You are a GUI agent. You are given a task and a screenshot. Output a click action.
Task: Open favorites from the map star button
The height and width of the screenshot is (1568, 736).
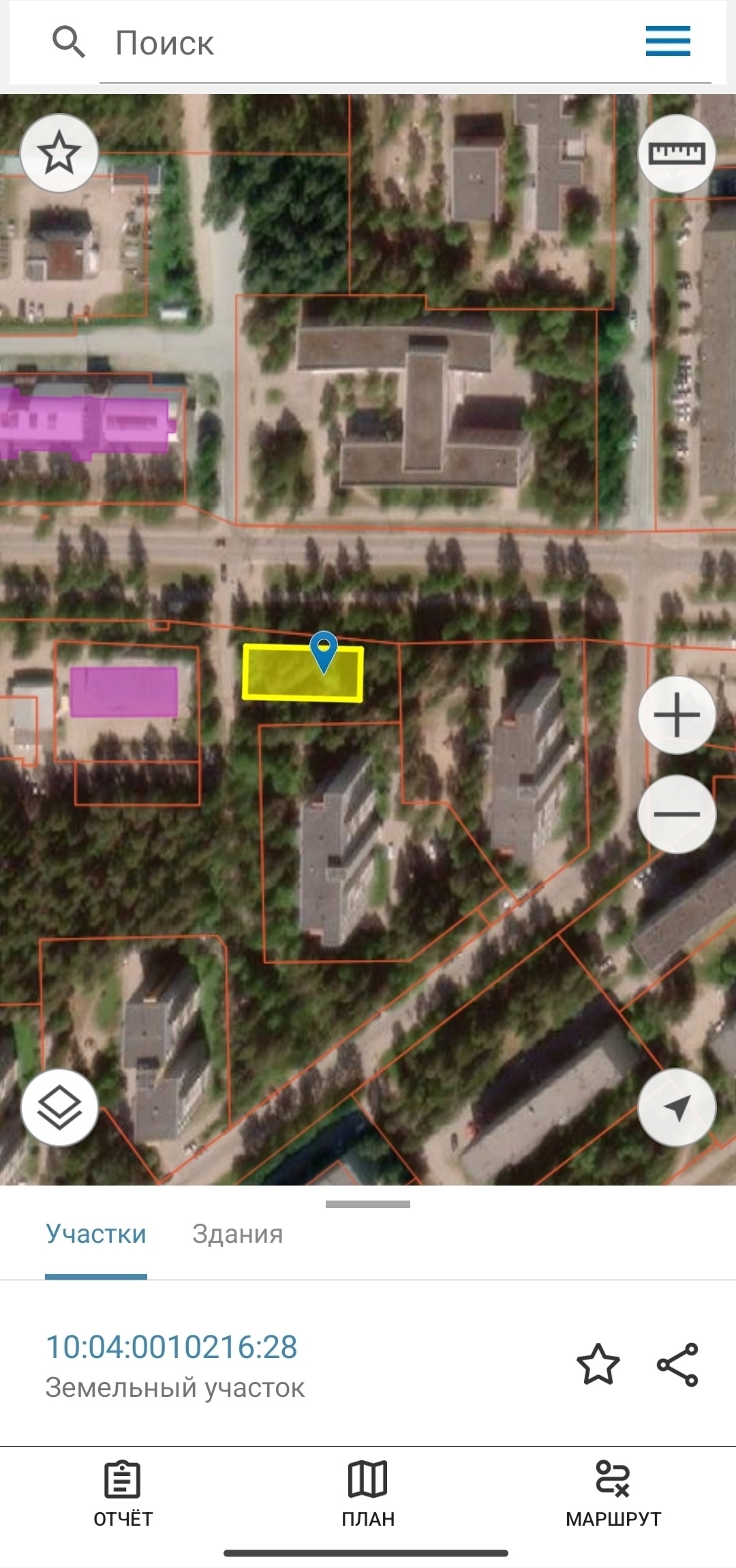click(60, 153)
